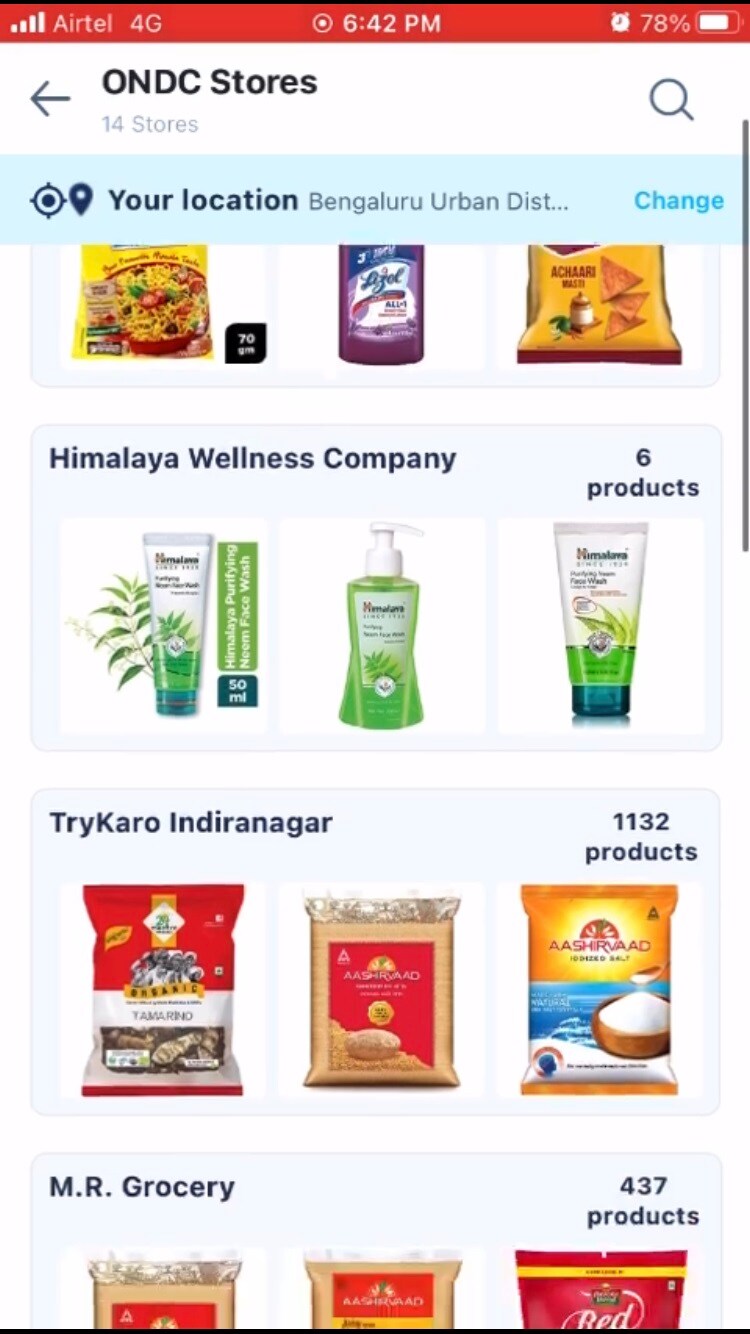Image resolution: width=750 pixels, height=1334 pixels.
Task: Open M.R. Grocery store
Action: tap(142, 1187)
